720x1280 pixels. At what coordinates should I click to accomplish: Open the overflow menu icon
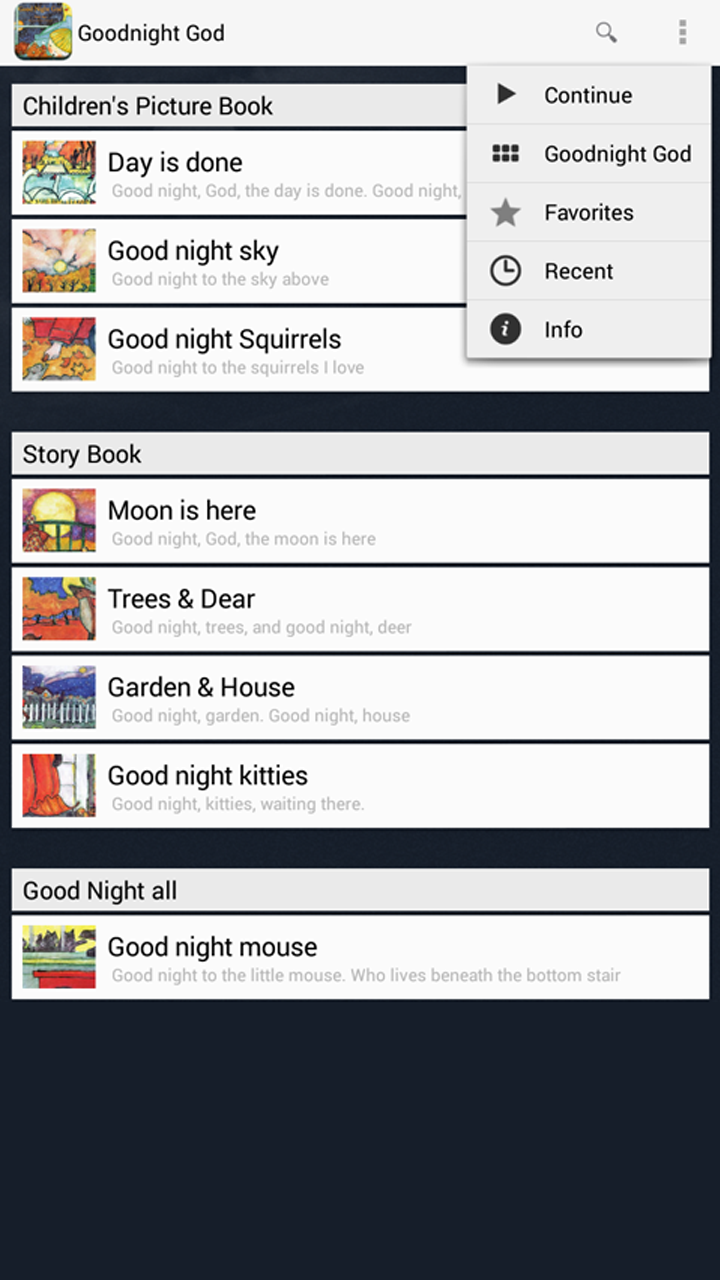pos(682,32)
